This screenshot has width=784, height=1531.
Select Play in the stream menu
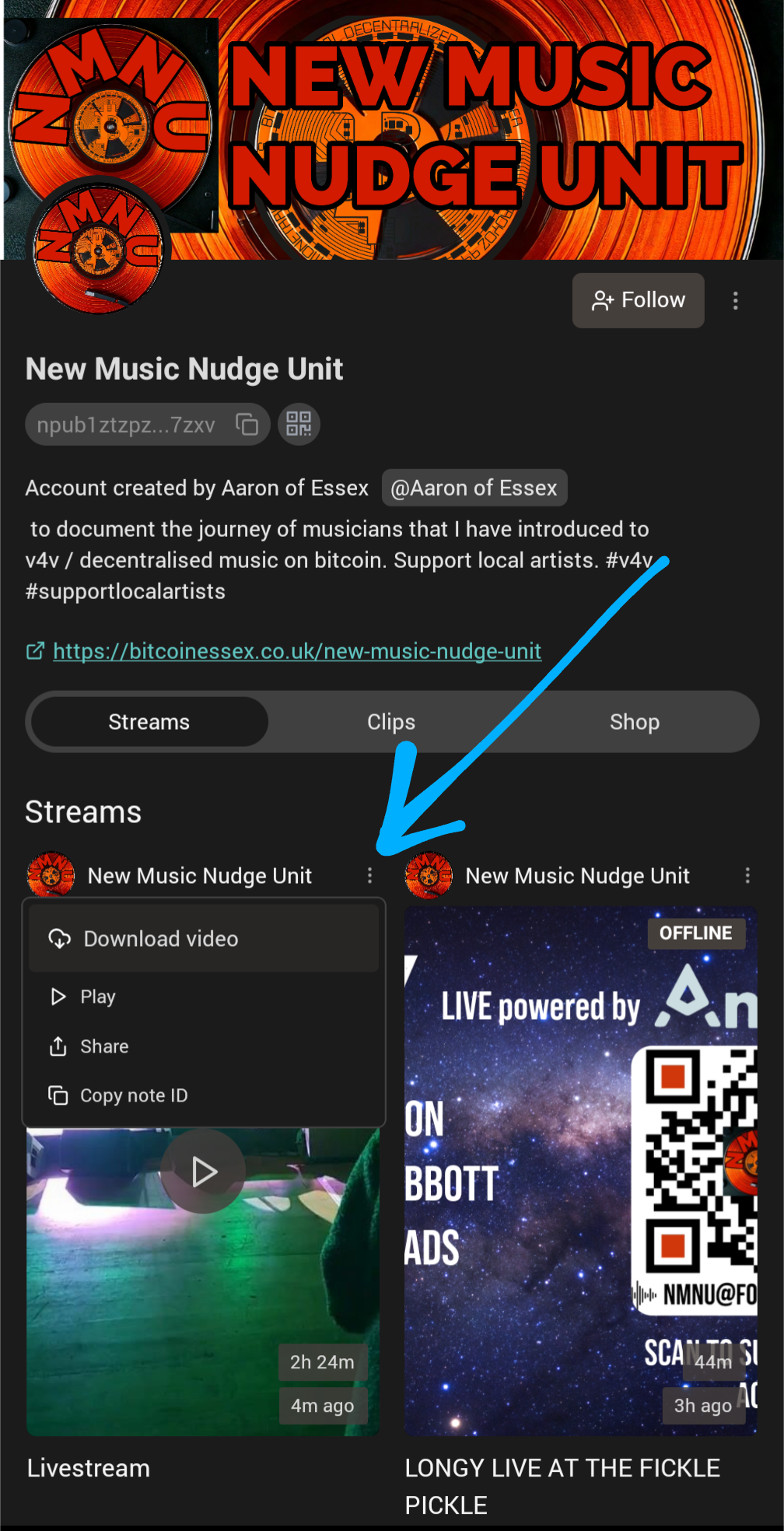coord(98,997)
